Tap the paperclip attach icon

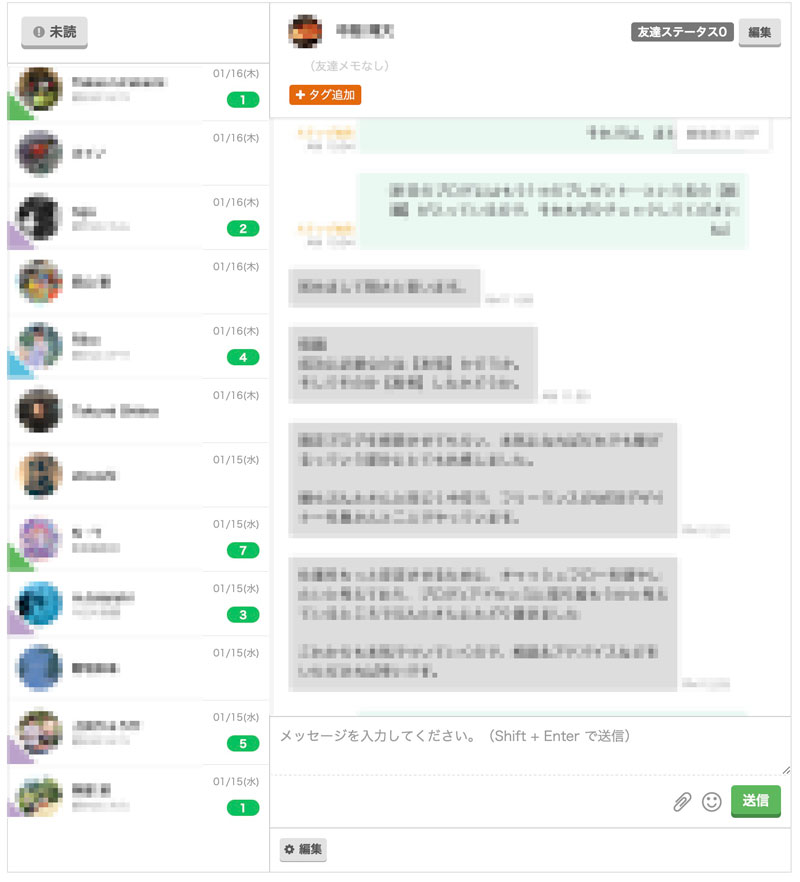(682, 801)
